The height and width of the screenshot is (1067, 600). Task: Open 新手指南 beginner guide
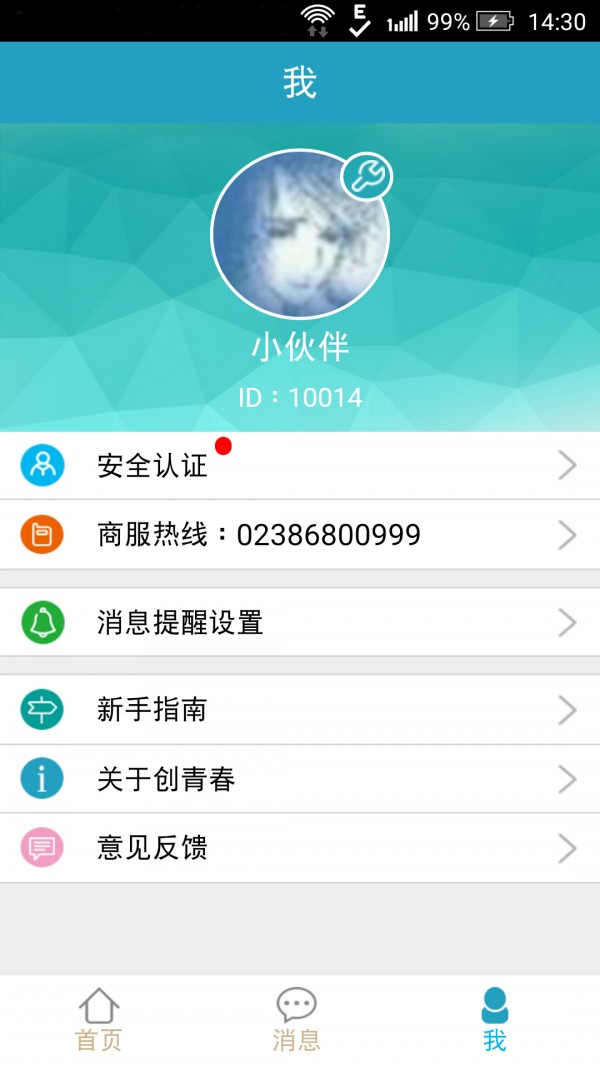tap(300, 710)
